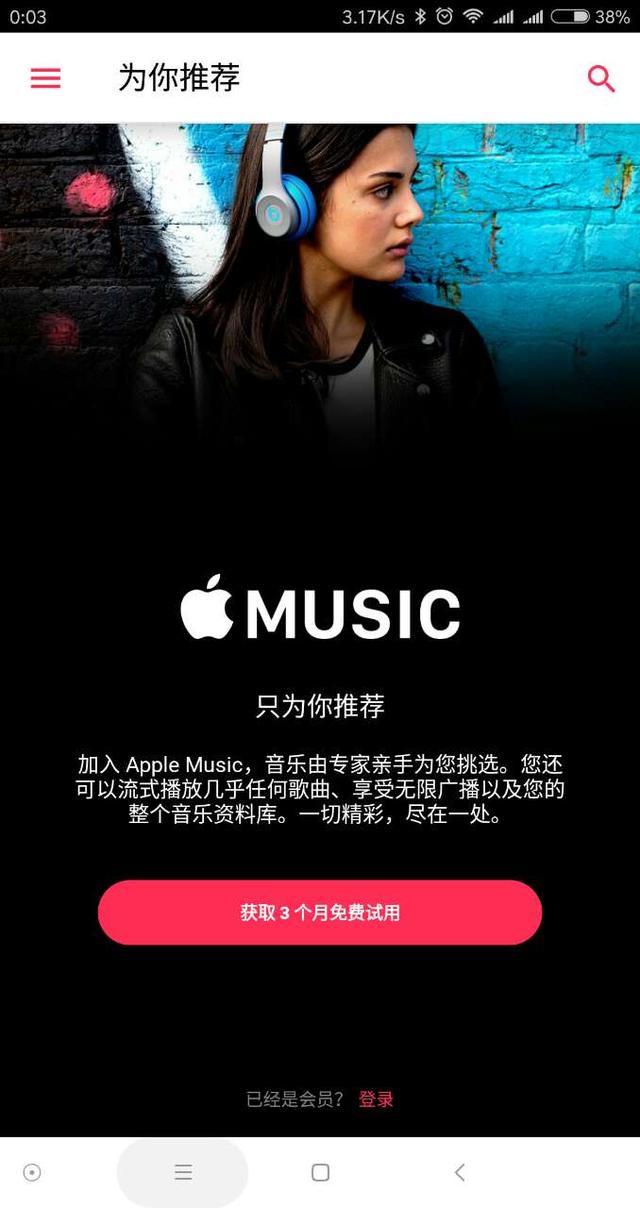Viewport: 640px width, 1208px height.
Task: Go back using the system back button
Action: [x=459, y=1172]
